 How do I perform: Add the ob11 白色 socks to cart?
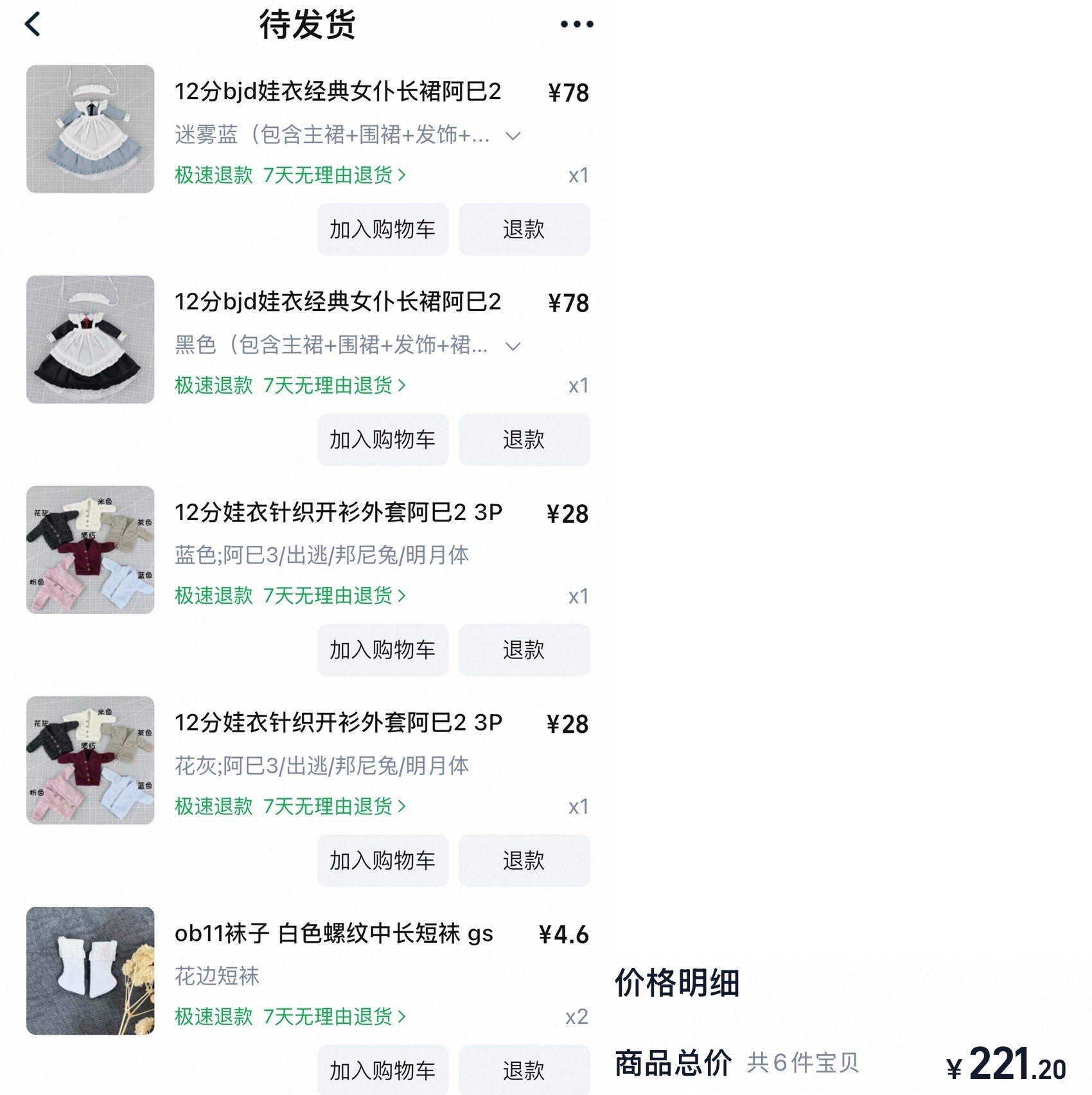coord(382,1070)
